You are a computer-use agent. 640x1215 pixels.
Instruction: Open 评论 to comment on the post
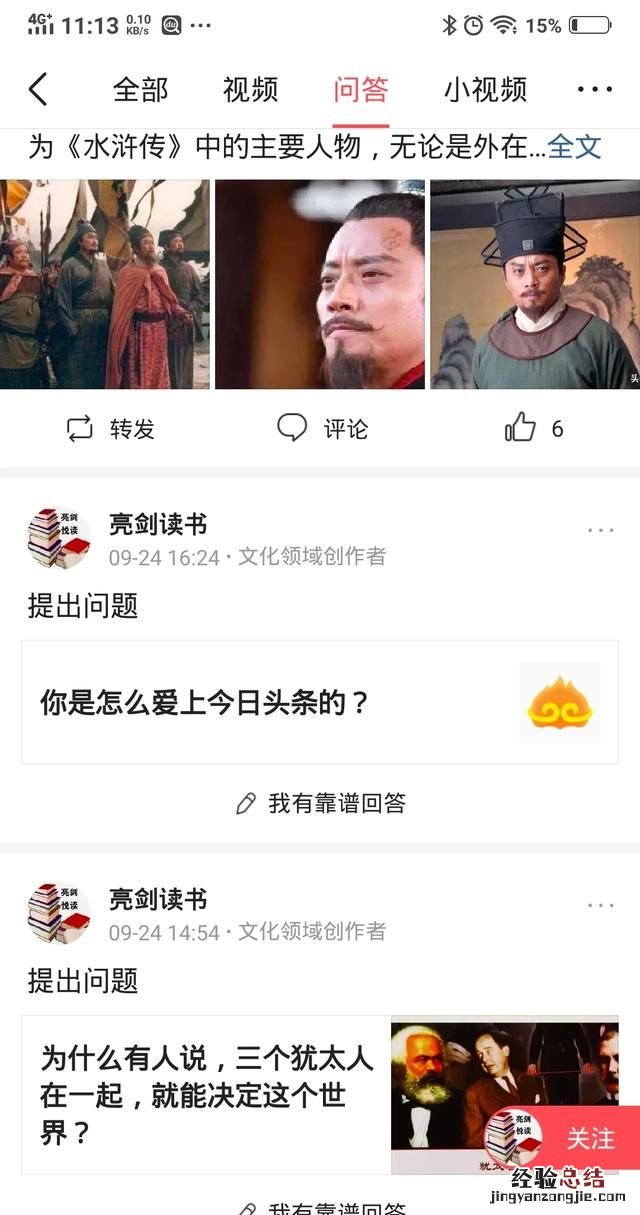tap(322, 429)
